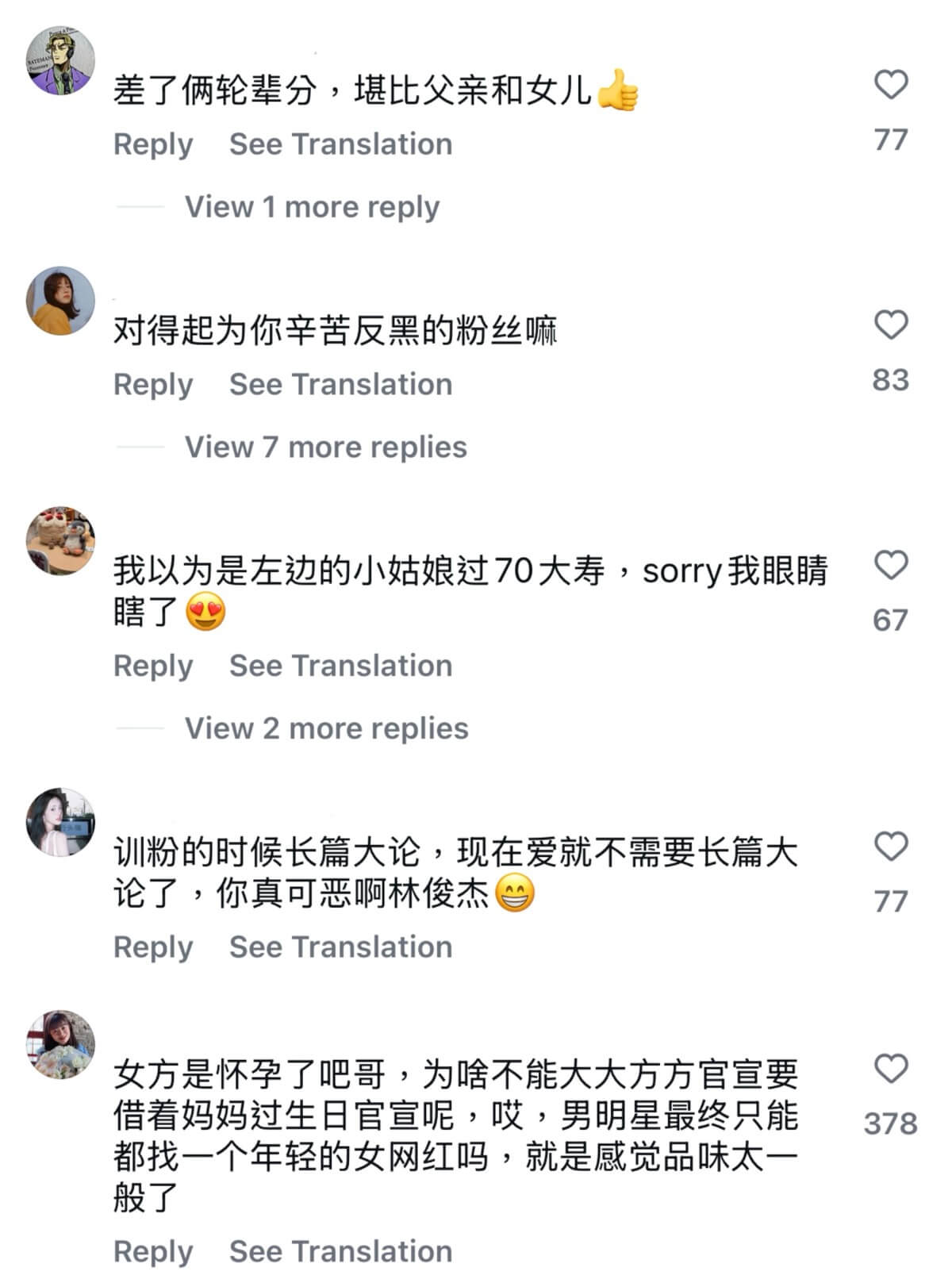Reply to the 辛苦反黑的粉丝 comment
The height and width of the screenshot is (1279, 952).
tap(153, 385)
